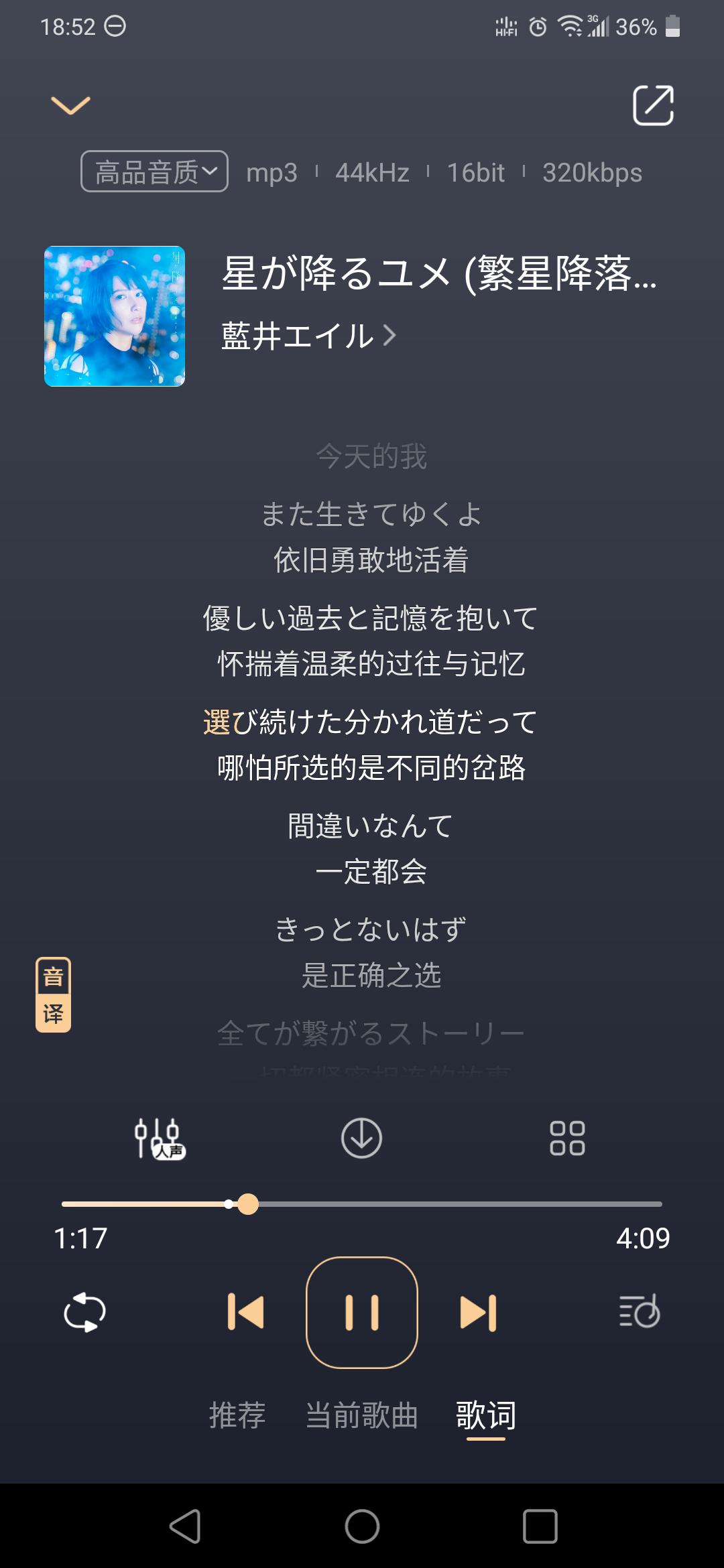The image size is (724, 1568).
Task: Open the play queue list
Action: coord(640,1312)
